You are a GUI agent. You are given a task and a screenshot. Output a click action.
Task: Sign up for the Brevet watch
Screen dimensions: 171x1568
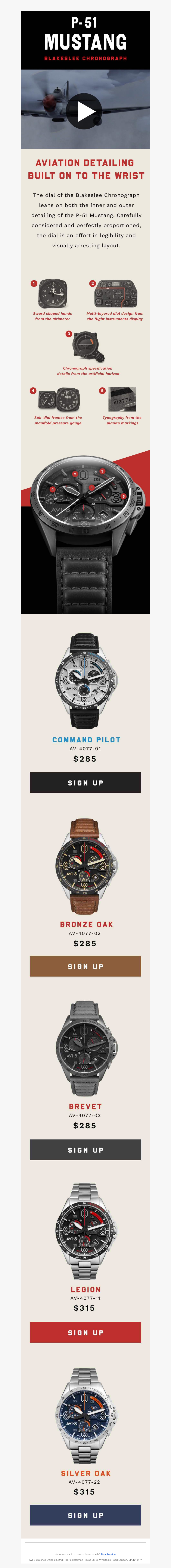point(85,1149)
